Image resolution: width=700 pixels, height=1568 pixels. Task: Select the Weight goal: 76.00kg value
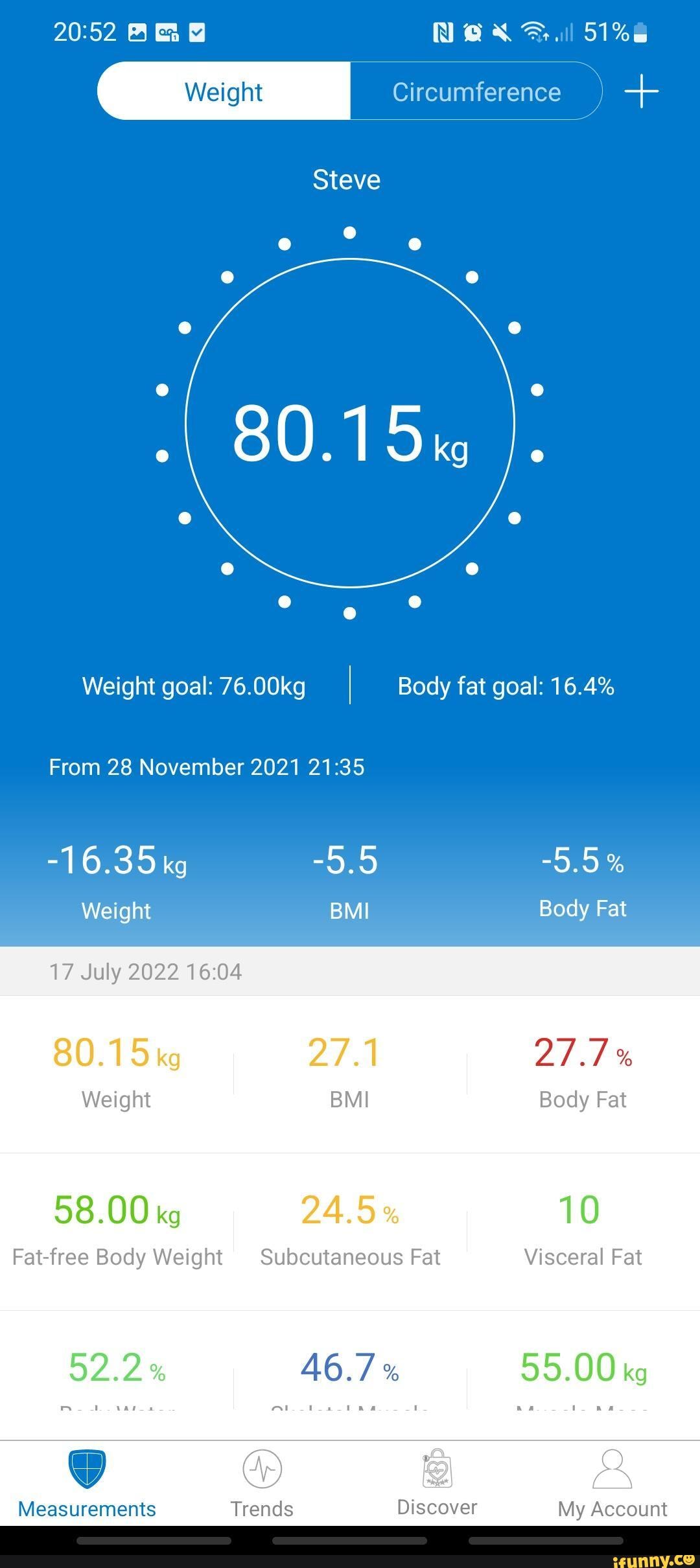point(194,686)
